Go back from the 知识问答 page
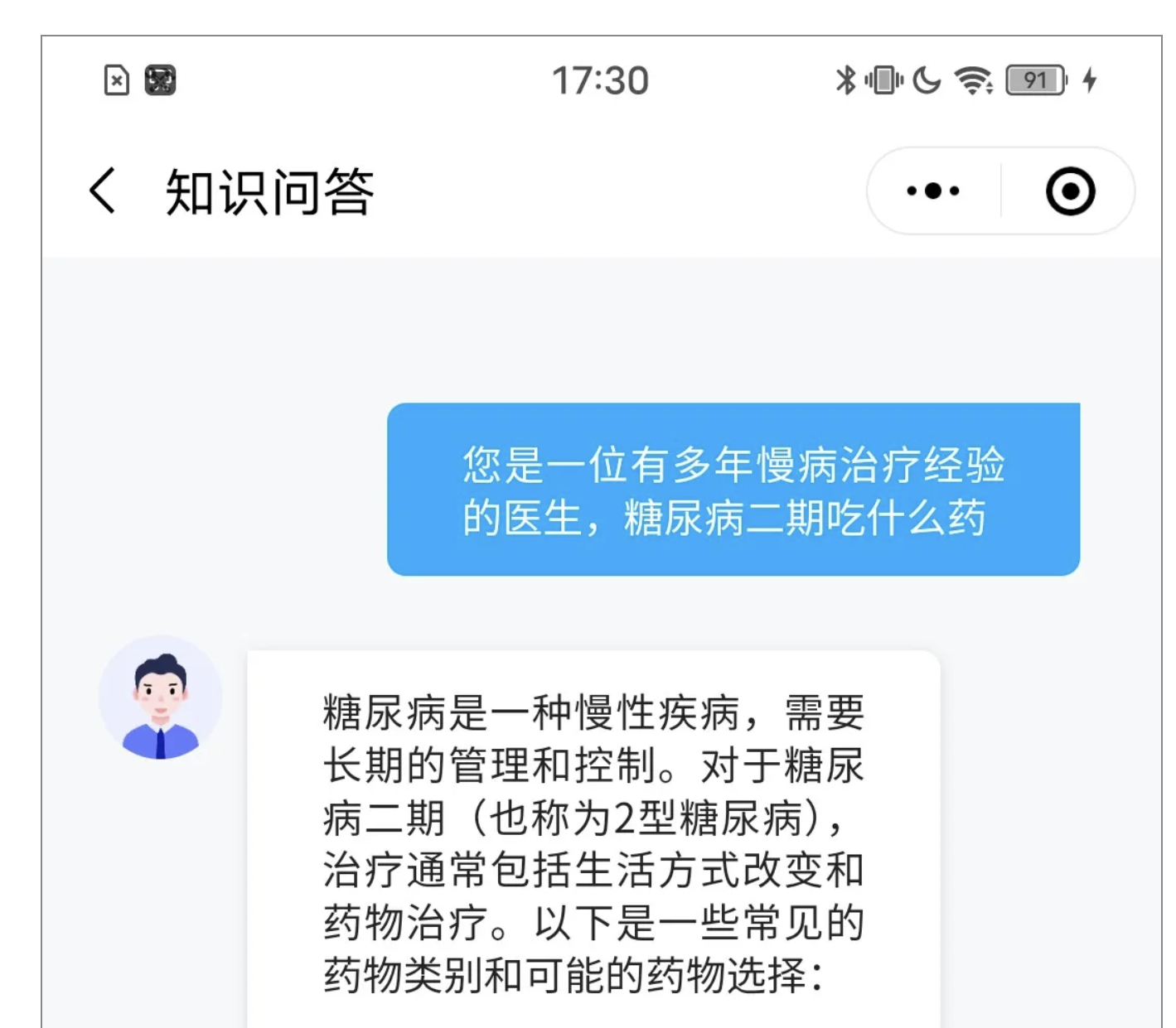This screenshot has height=1028, width=1176. [103, 191]
